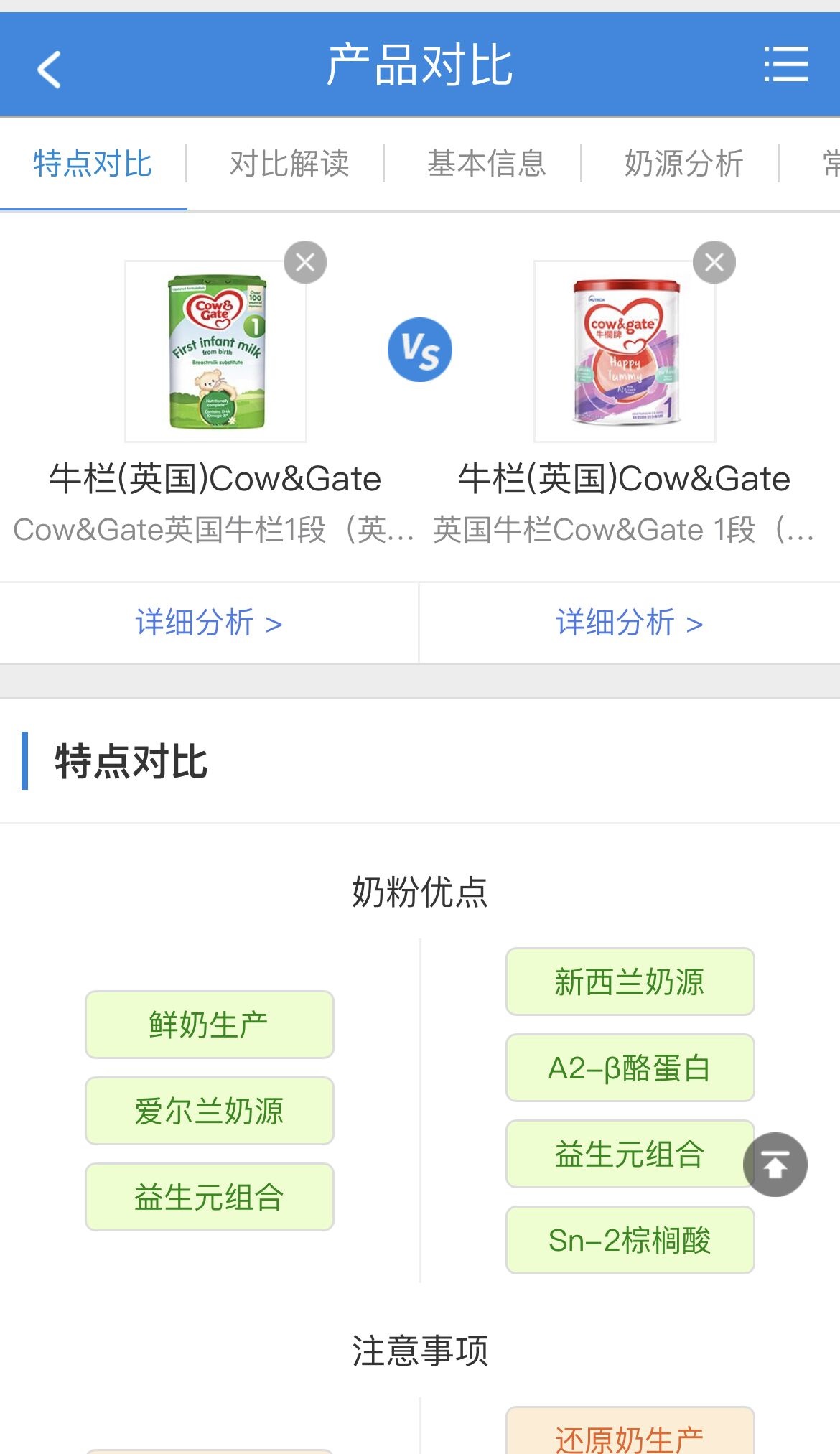
Task: Open 详细分析 for the Happy Tummy product
Action: (x=629, y=623)
